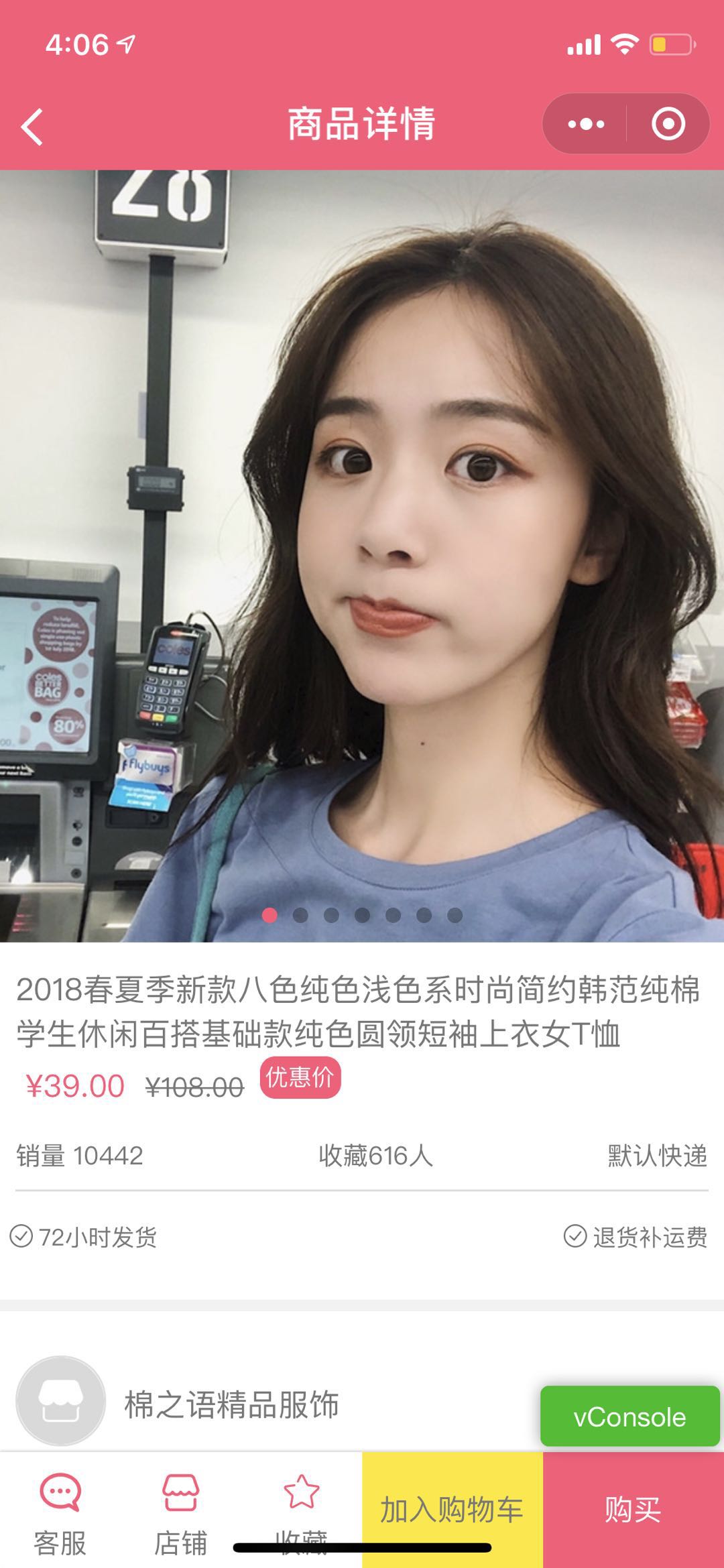Viewport: 724px width, 1568px height.
Task: Jump to the second image dot
Action: [x=300, y=915]
